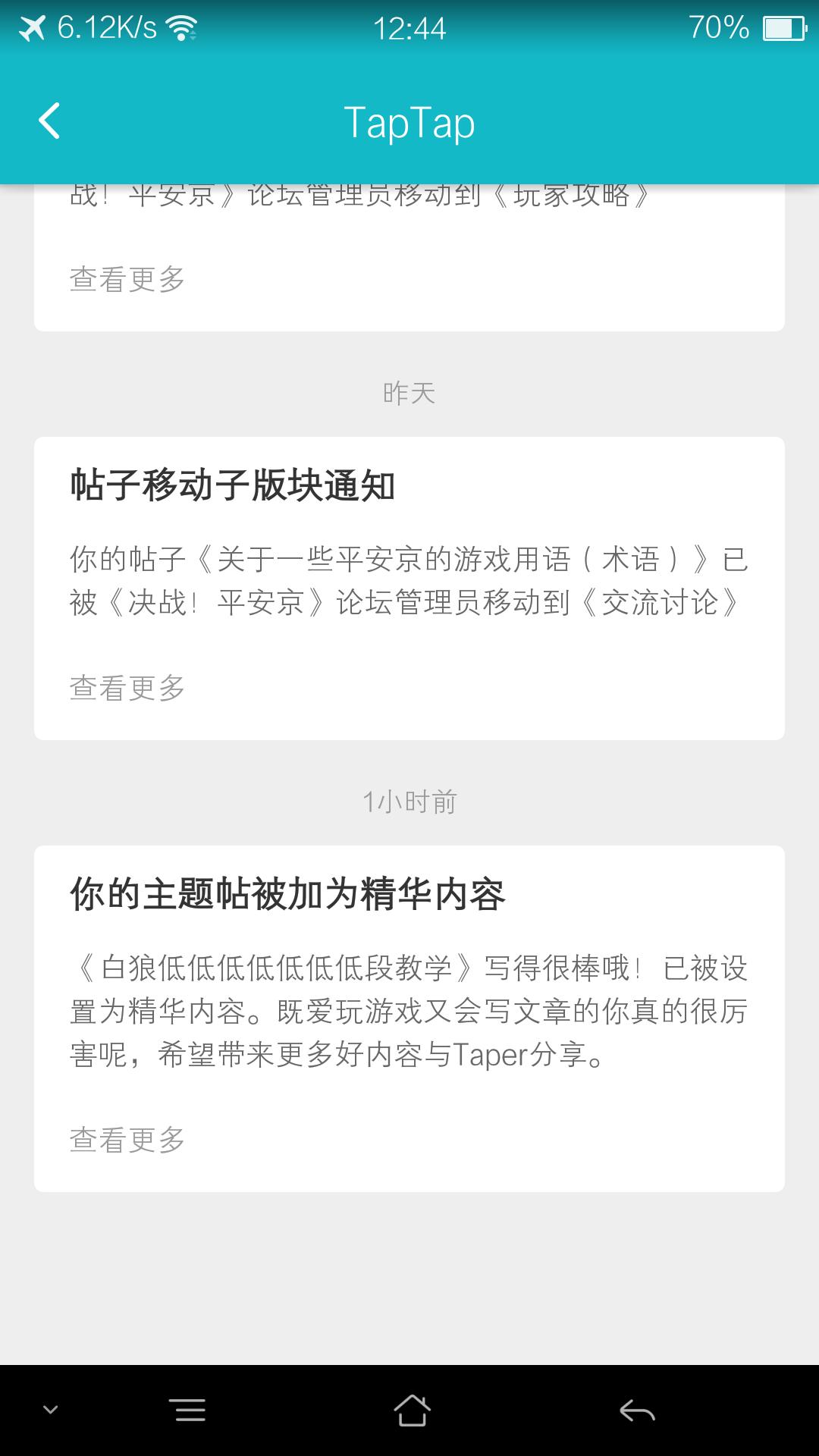The height and width of the screenshot is (1456, 819).
Task: Tap 查看更多 in the topmost card
Action: [126, 279]
